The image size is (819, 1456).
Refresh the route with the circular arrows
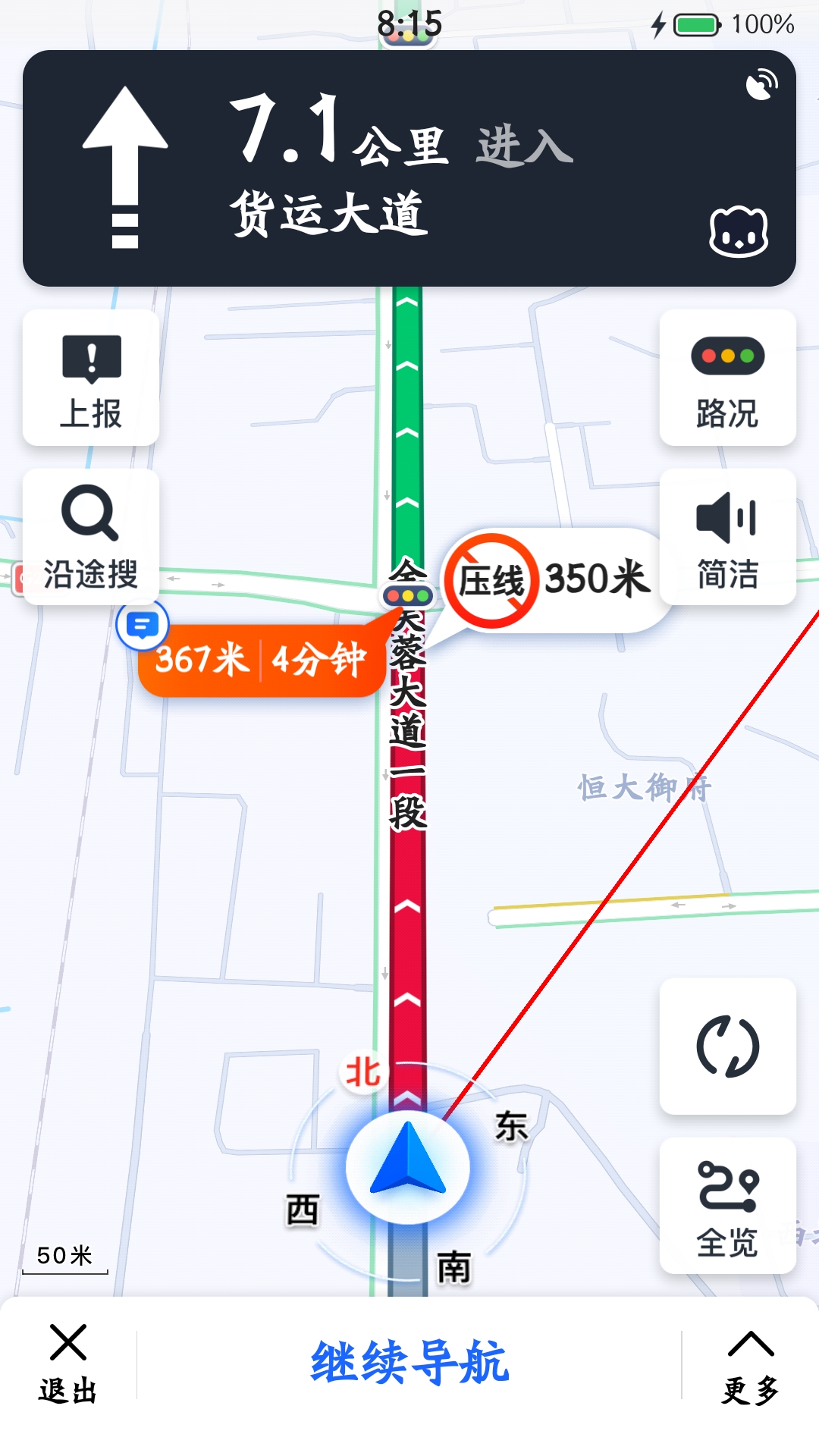click(x=727, y=1046)
